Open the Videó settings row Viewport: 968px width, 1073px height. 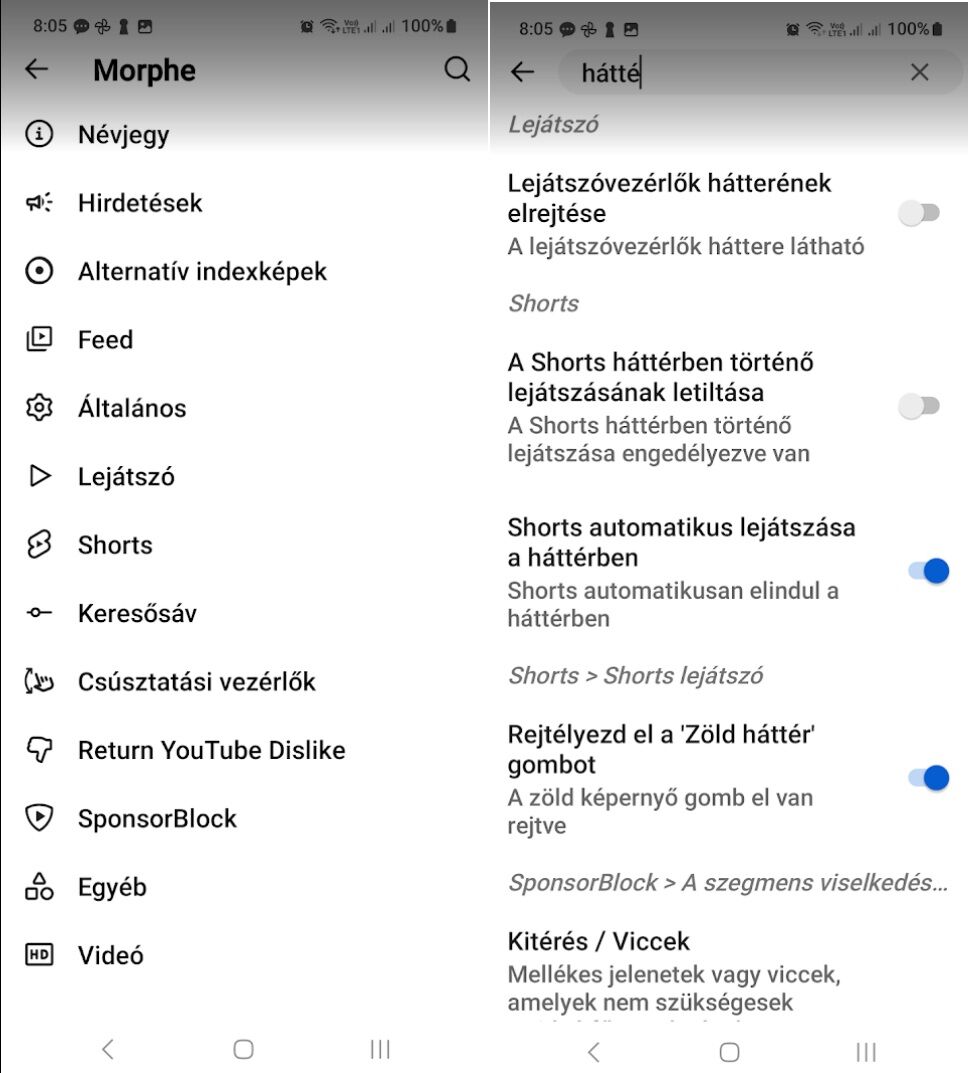coord(110,955)
